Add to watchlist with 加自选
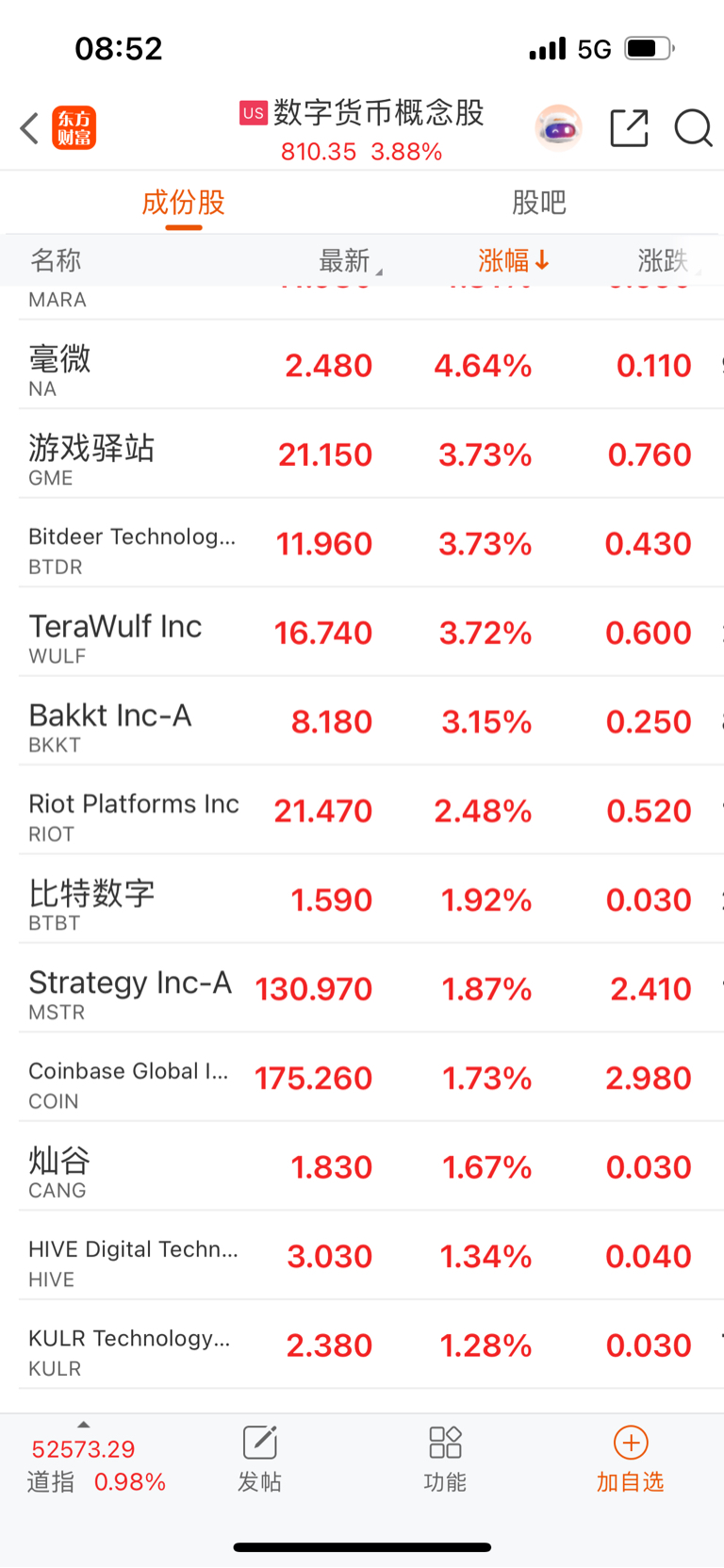Screen dimensions: 724x1568 point(630,1460)
